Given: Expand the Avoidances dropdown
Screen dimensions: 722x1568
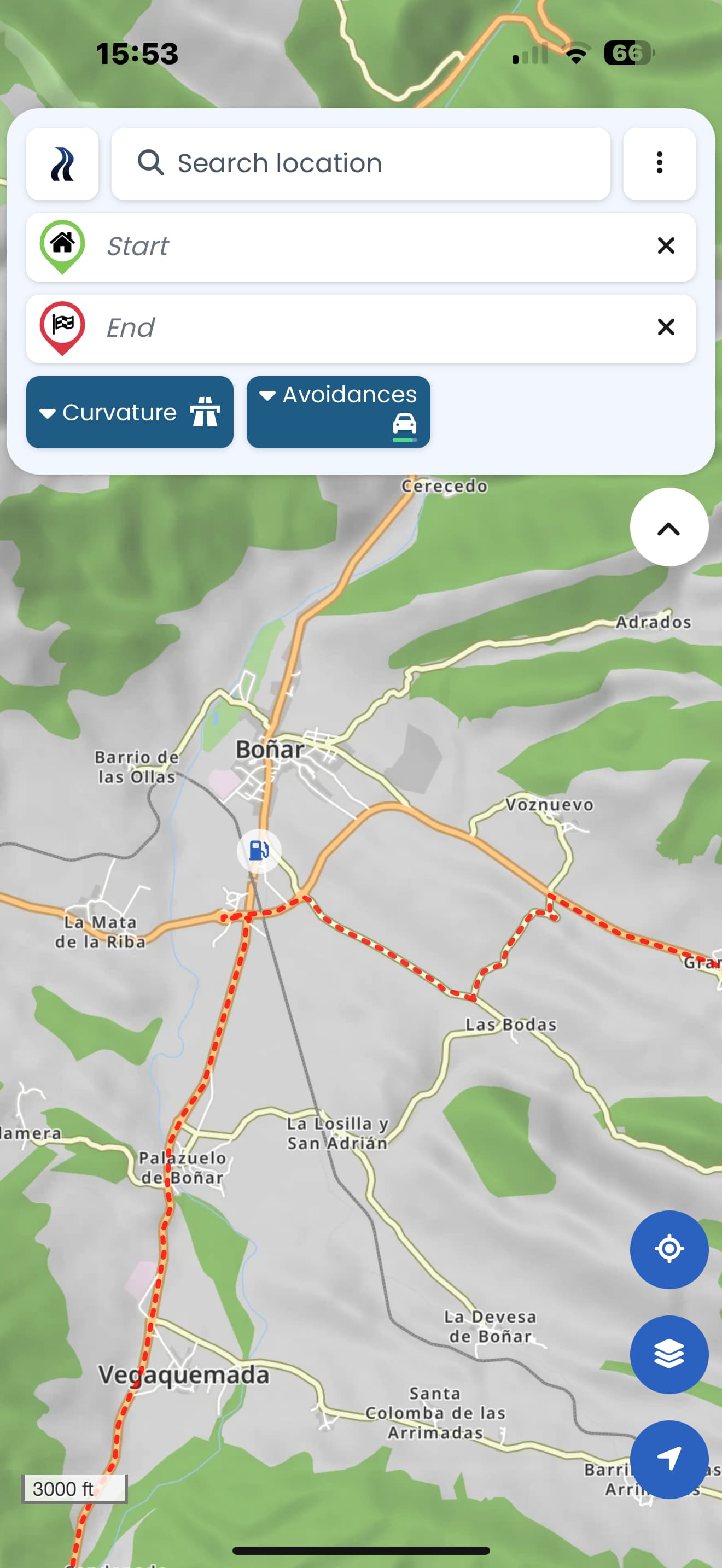Looking at the screenshot, I should 338,412.
